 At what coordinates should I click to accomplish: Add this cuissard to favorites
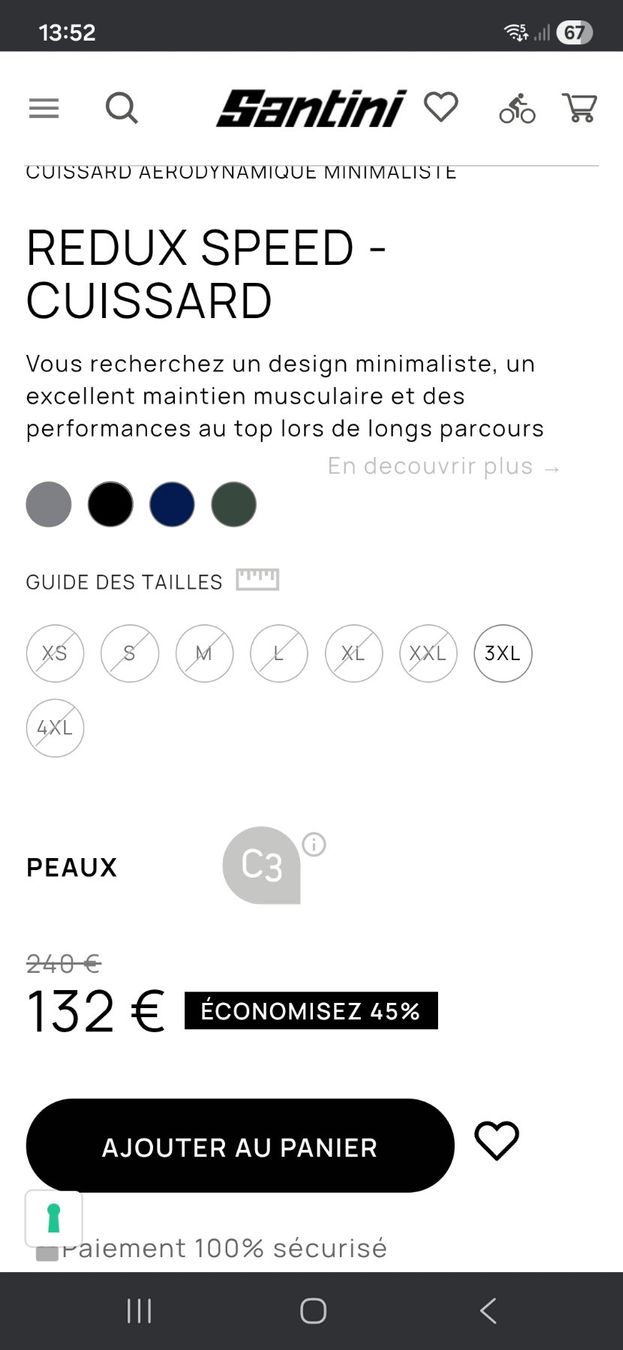click(x=497, y=1141)
